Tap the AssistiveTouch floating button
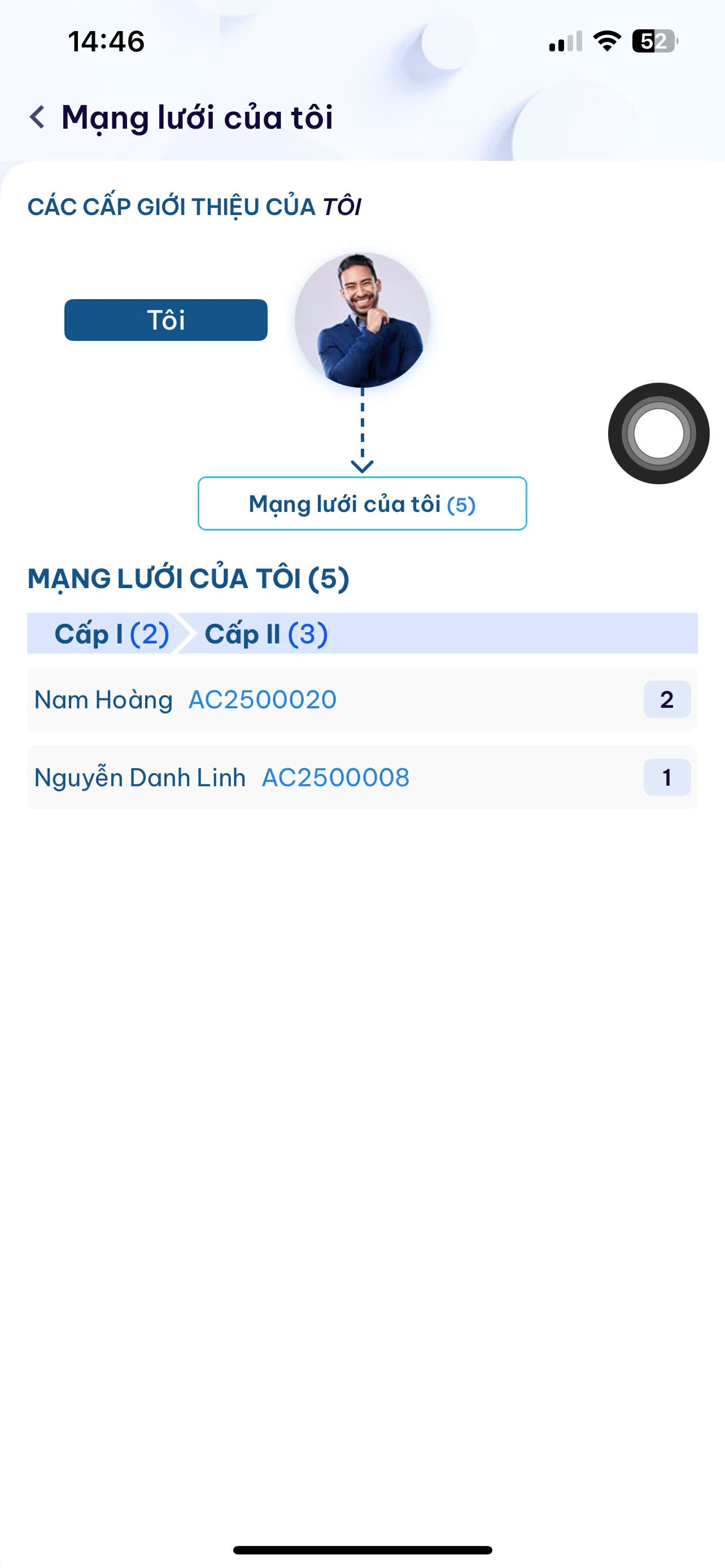This screenshot has height=1568, width=725. pyautogui.click(x=658, y=433)
